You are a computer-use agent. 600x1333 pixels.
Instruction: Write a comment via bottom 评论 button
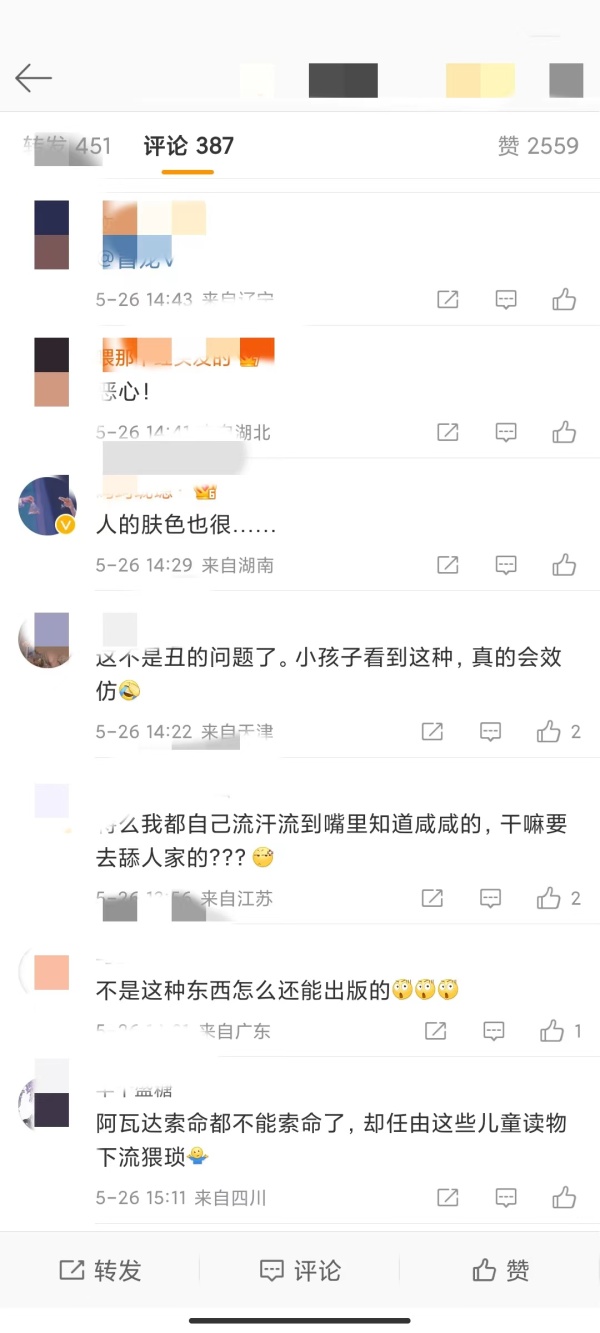point(300,1270)
